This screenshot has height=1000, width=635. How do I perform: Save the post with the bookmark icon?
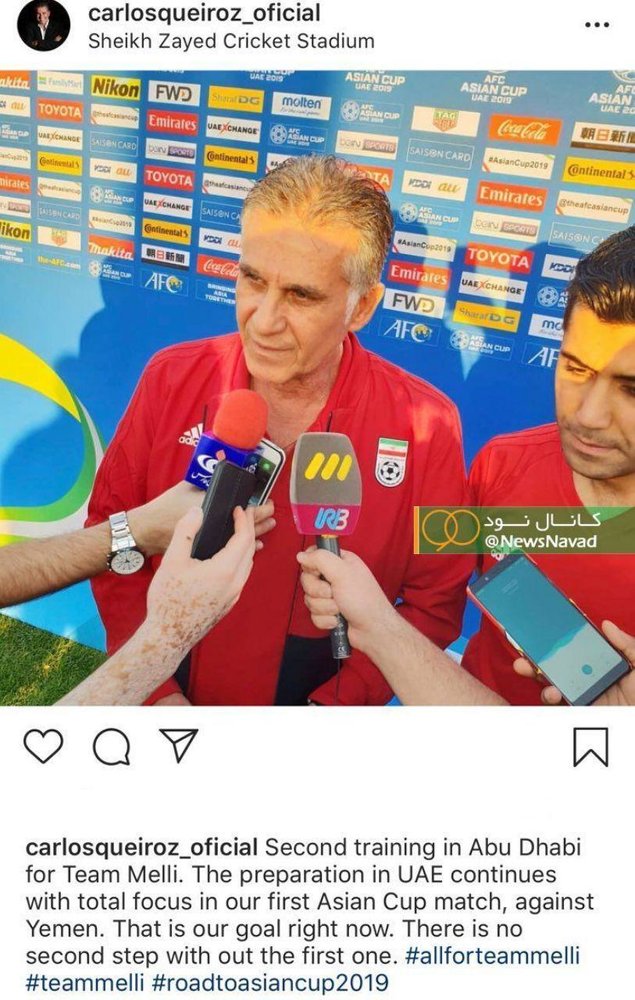pos(590,746)
